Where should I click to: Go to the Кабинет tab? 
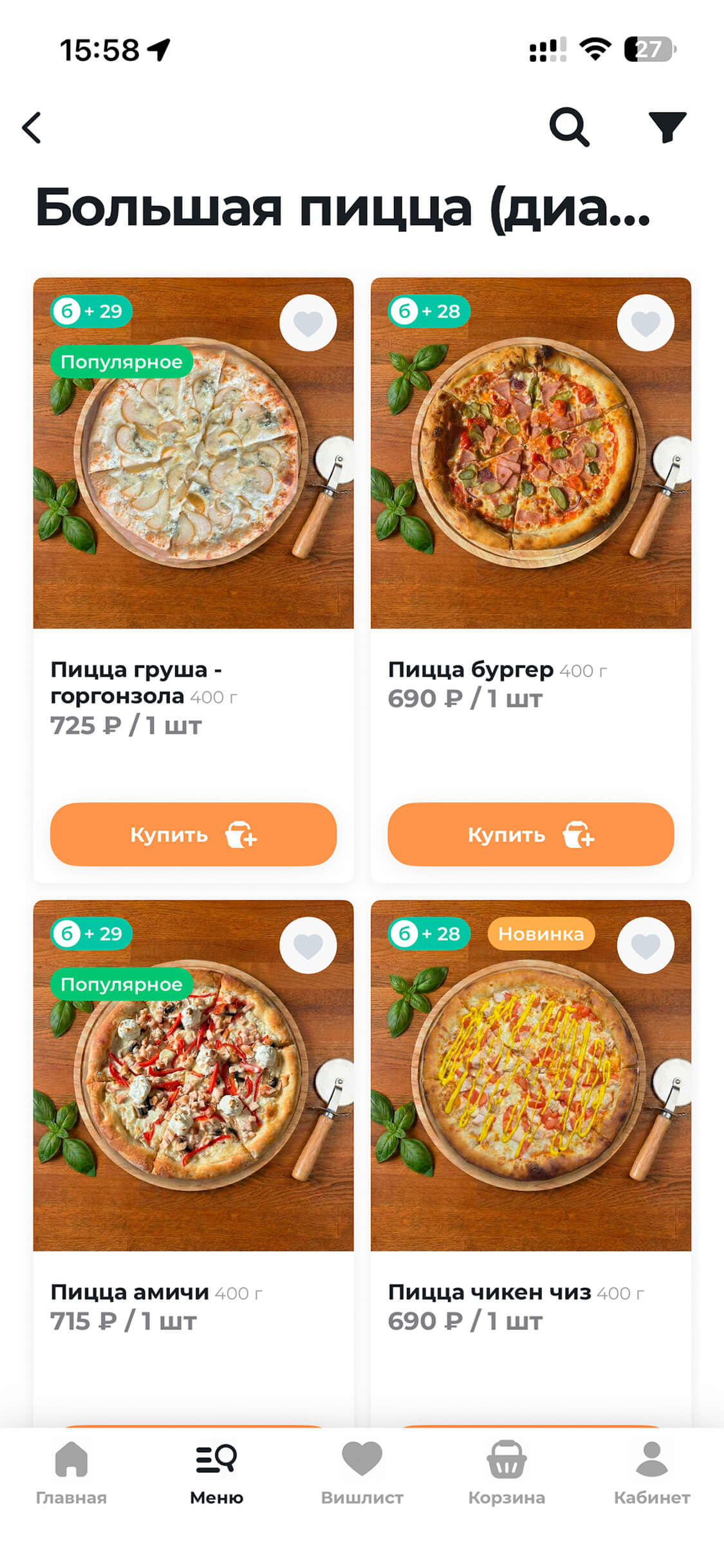pyautogui.click(x=651, y=1473)
